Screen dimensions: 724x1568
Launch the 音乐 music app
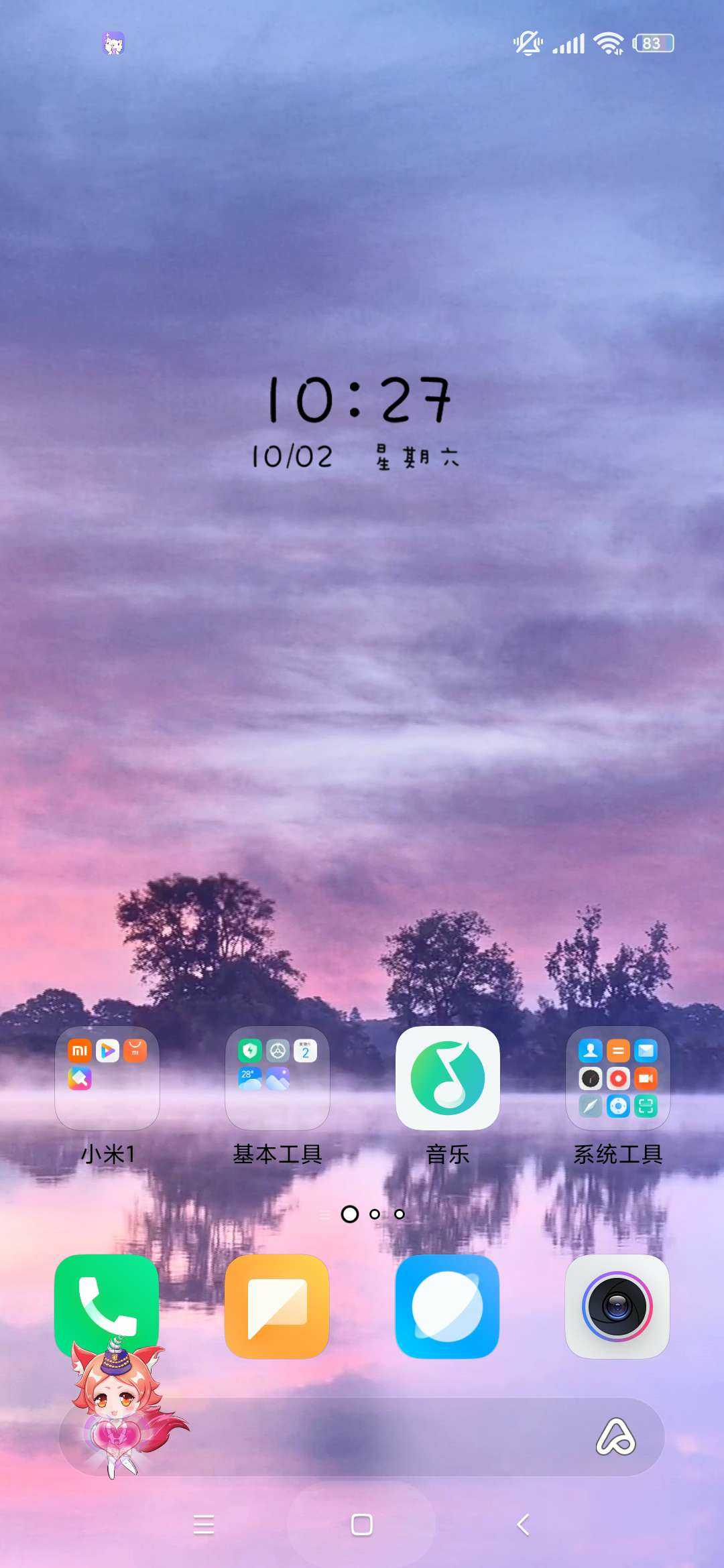(x=448, y=1079)
